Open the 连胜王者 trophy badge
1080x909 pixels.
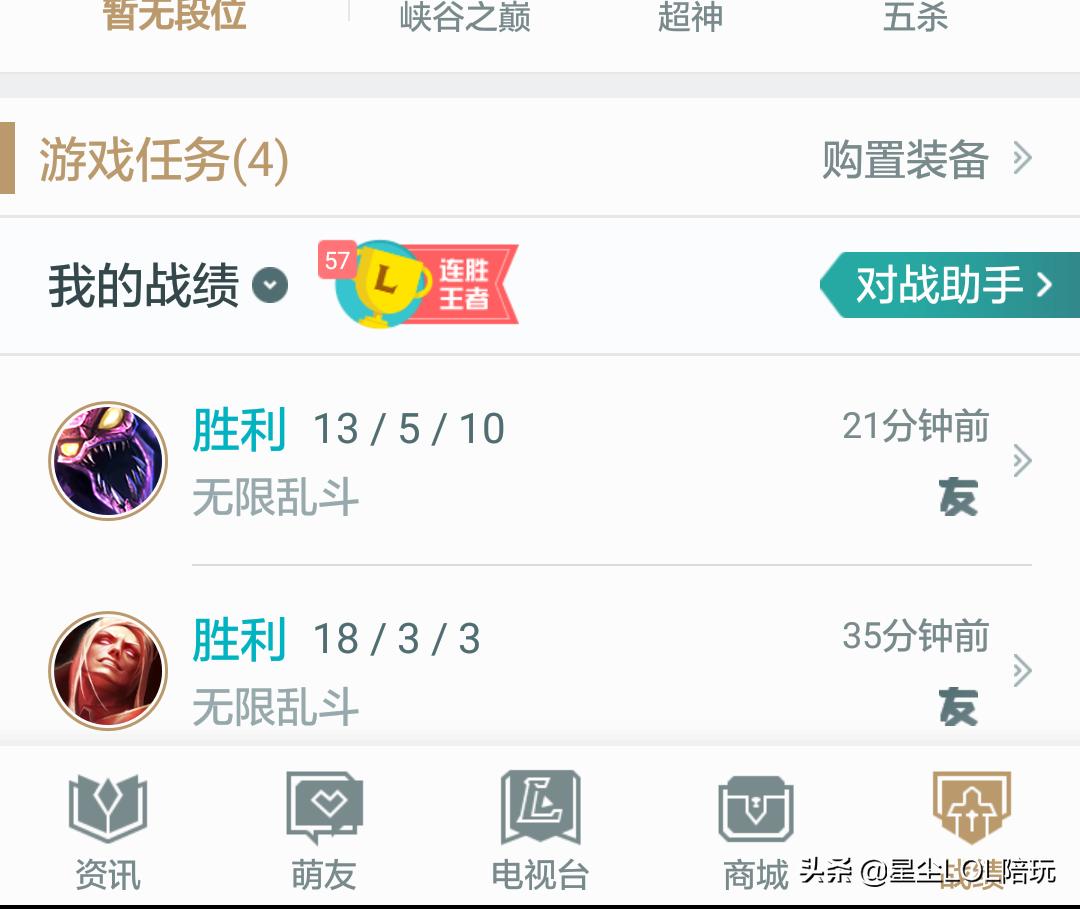pyautogui.click(x=418, y=284)
